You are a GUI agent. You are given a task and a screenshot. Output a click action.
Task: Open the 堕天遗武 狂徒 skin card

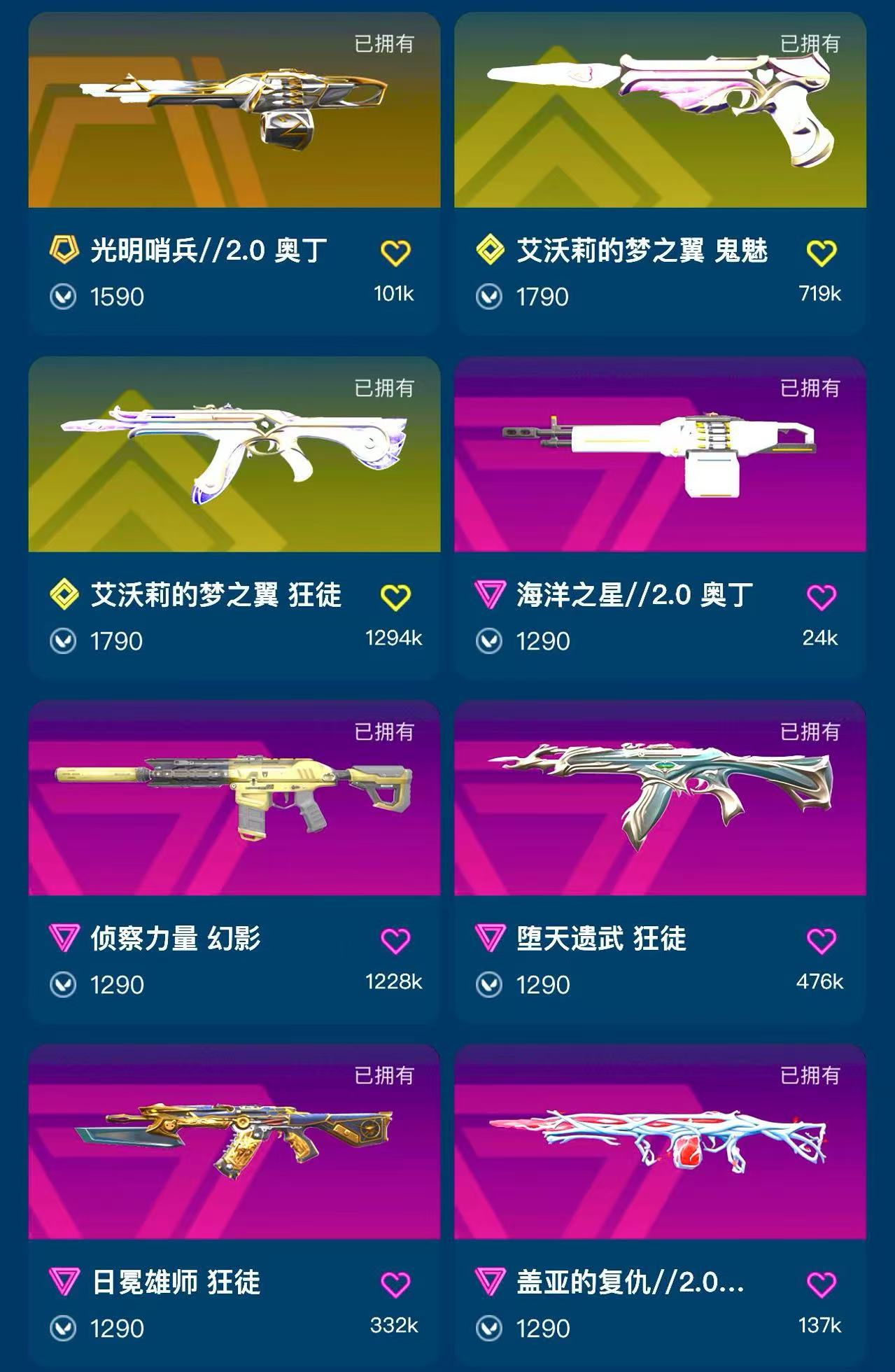pos(660,798)
